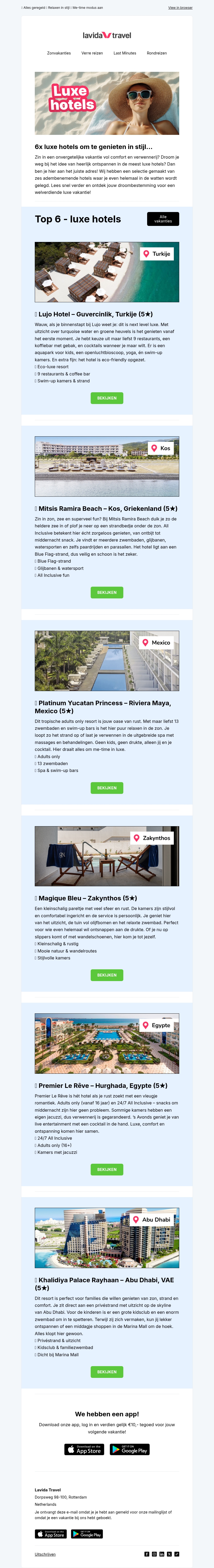This screenshot has height=1568, width=214.
Task: View the Magique Bleu Zakynthos offer
Action: [107, 974]
